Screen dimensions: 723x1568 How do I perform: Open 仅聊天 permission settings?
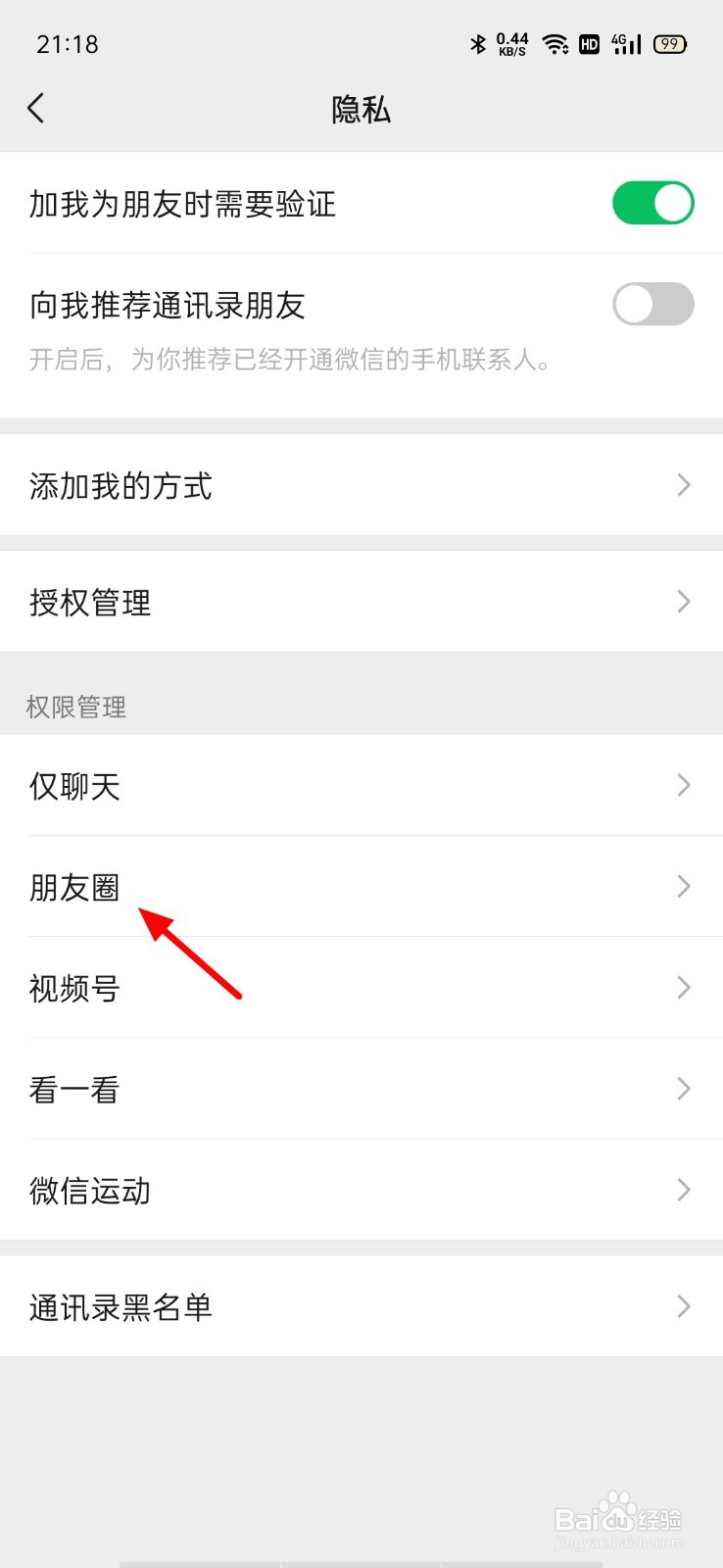361,785
